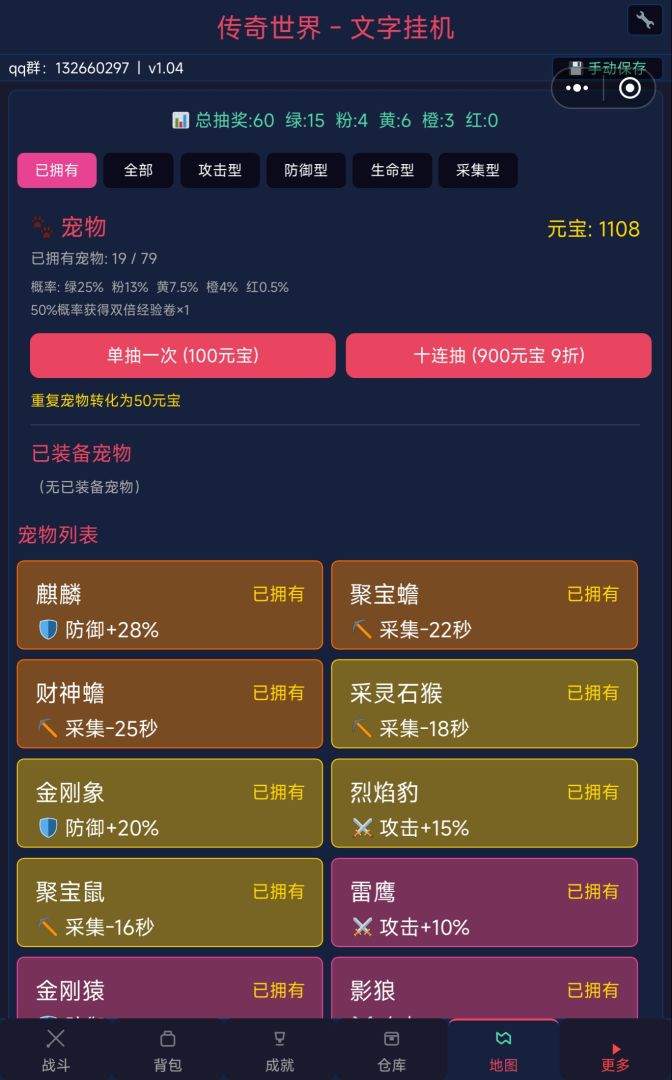Switch to the 全部 filter
The height and width of the screenshot is (1080, 672).
click(x=138, y=170)
